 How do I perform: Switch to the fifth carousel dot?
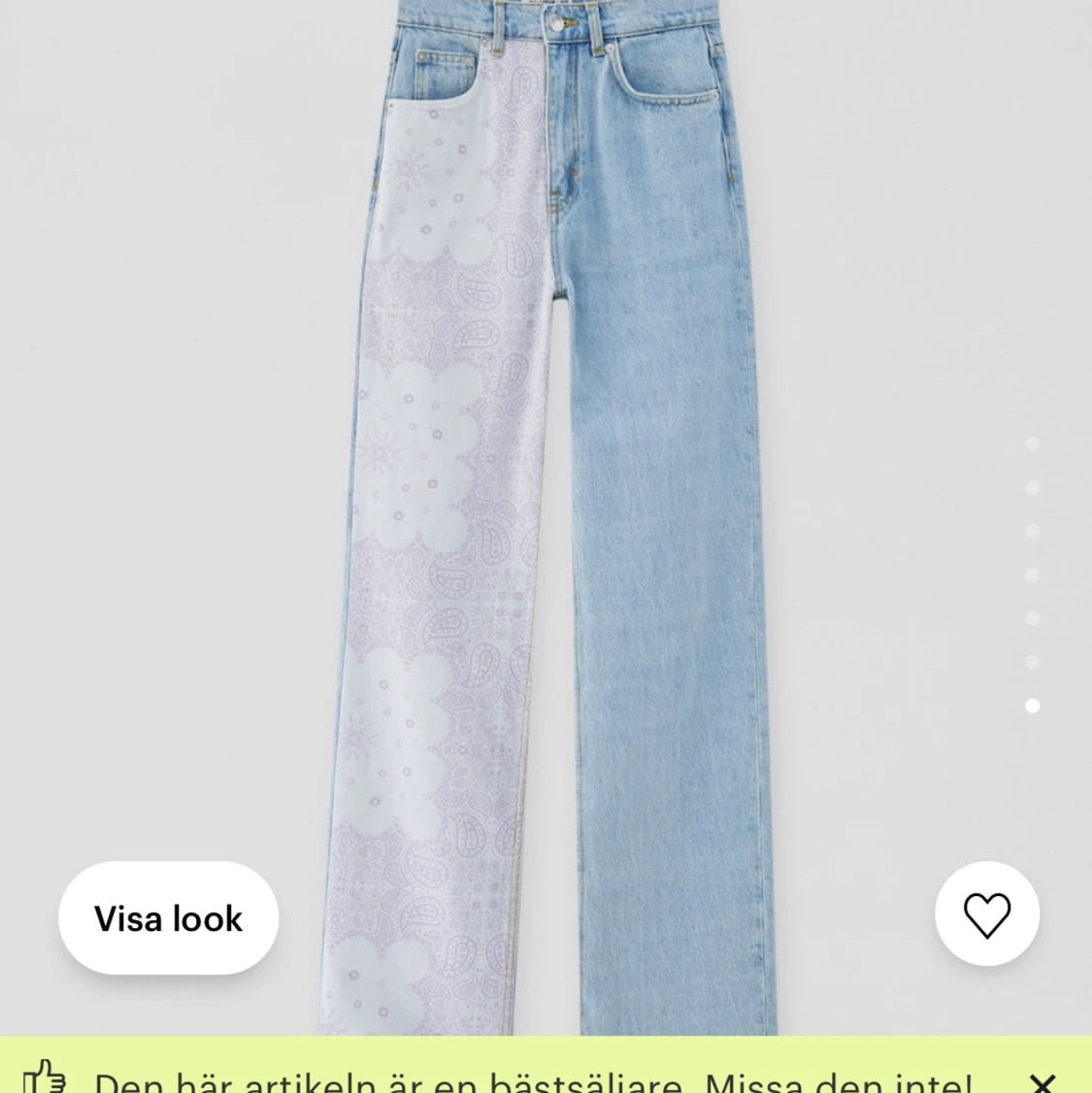tap(1032, 617)
